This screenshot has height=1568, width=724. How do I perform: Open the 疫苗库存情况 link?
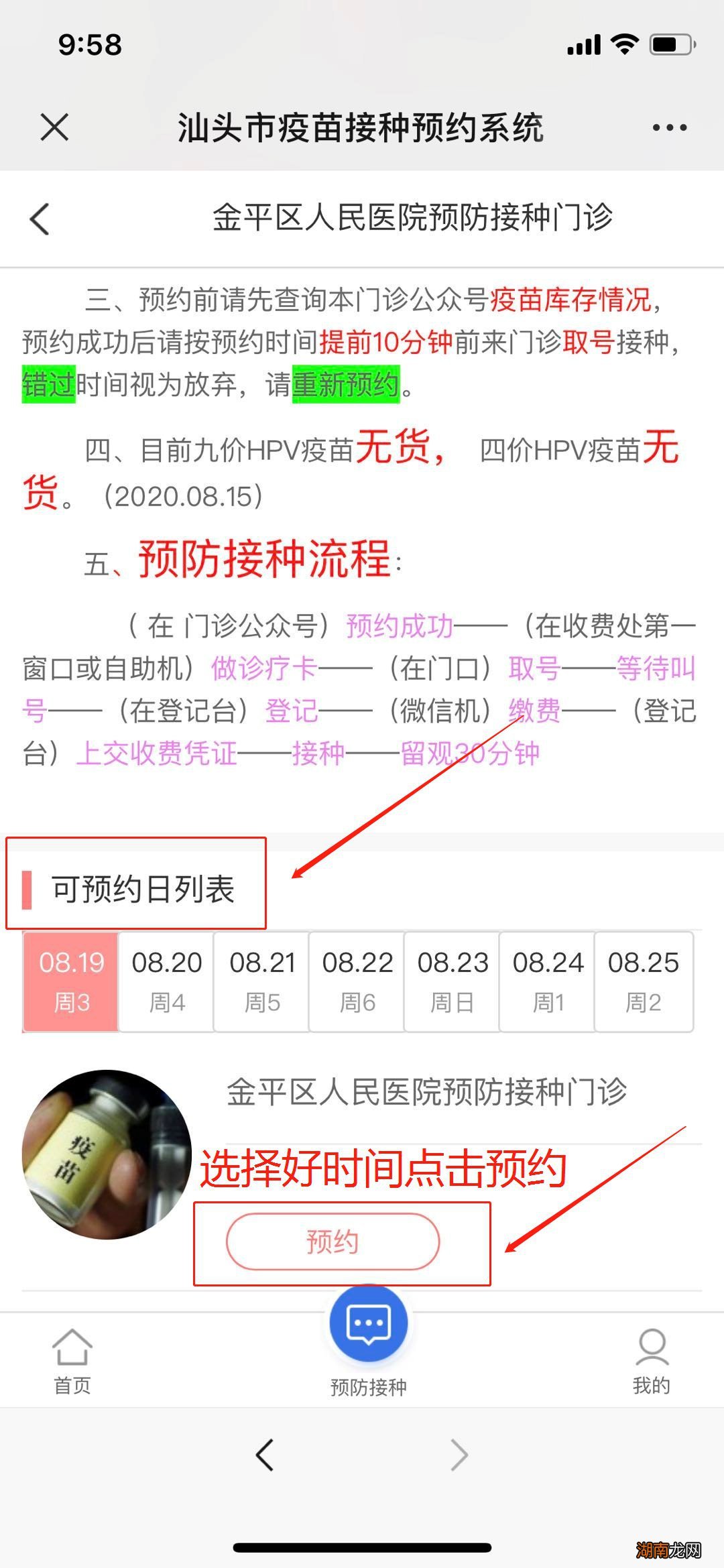(x=571, y=303)
